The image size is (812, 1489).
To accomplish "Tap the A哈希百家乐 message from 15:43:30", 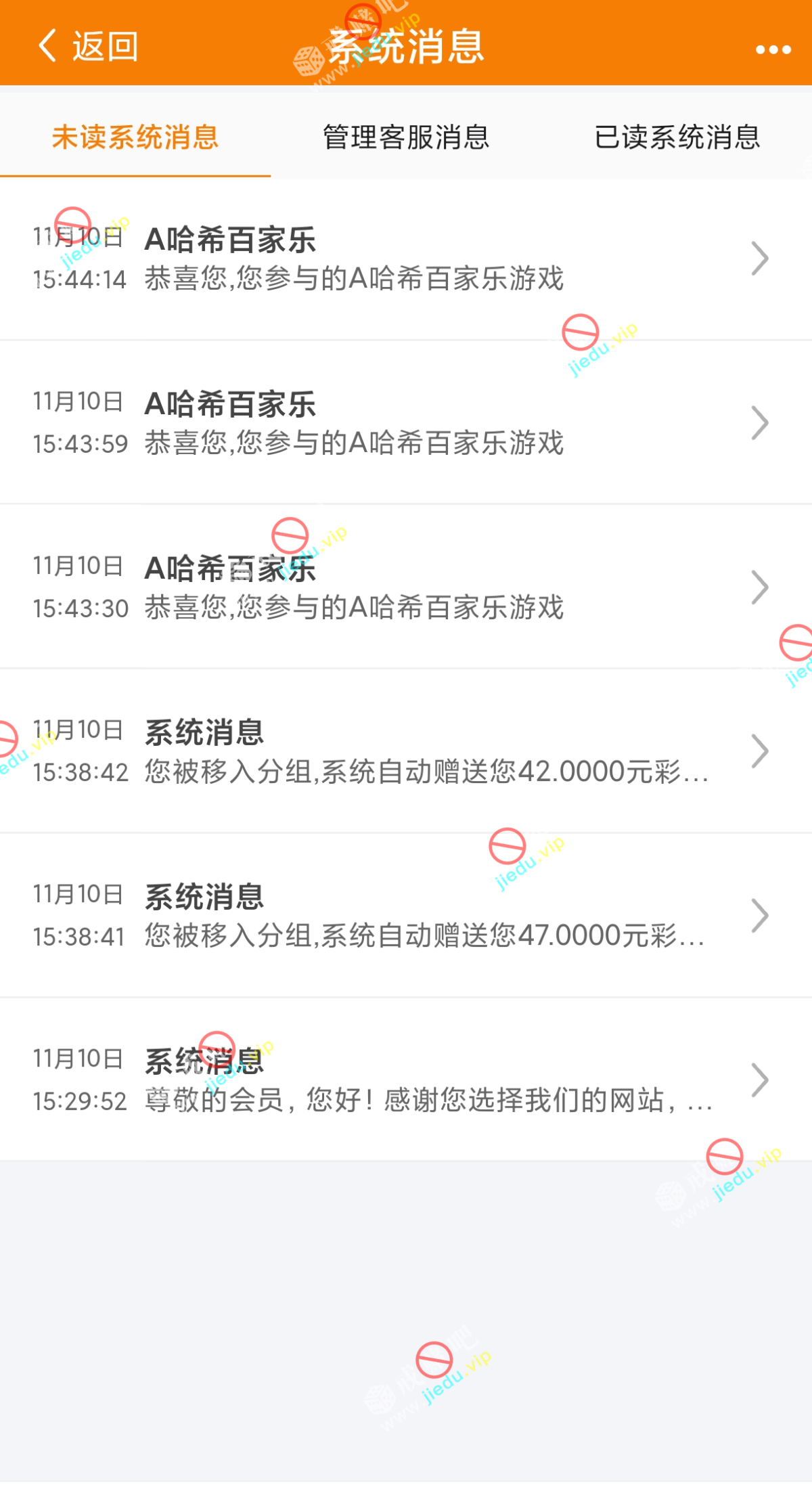I will coord(406,587).
